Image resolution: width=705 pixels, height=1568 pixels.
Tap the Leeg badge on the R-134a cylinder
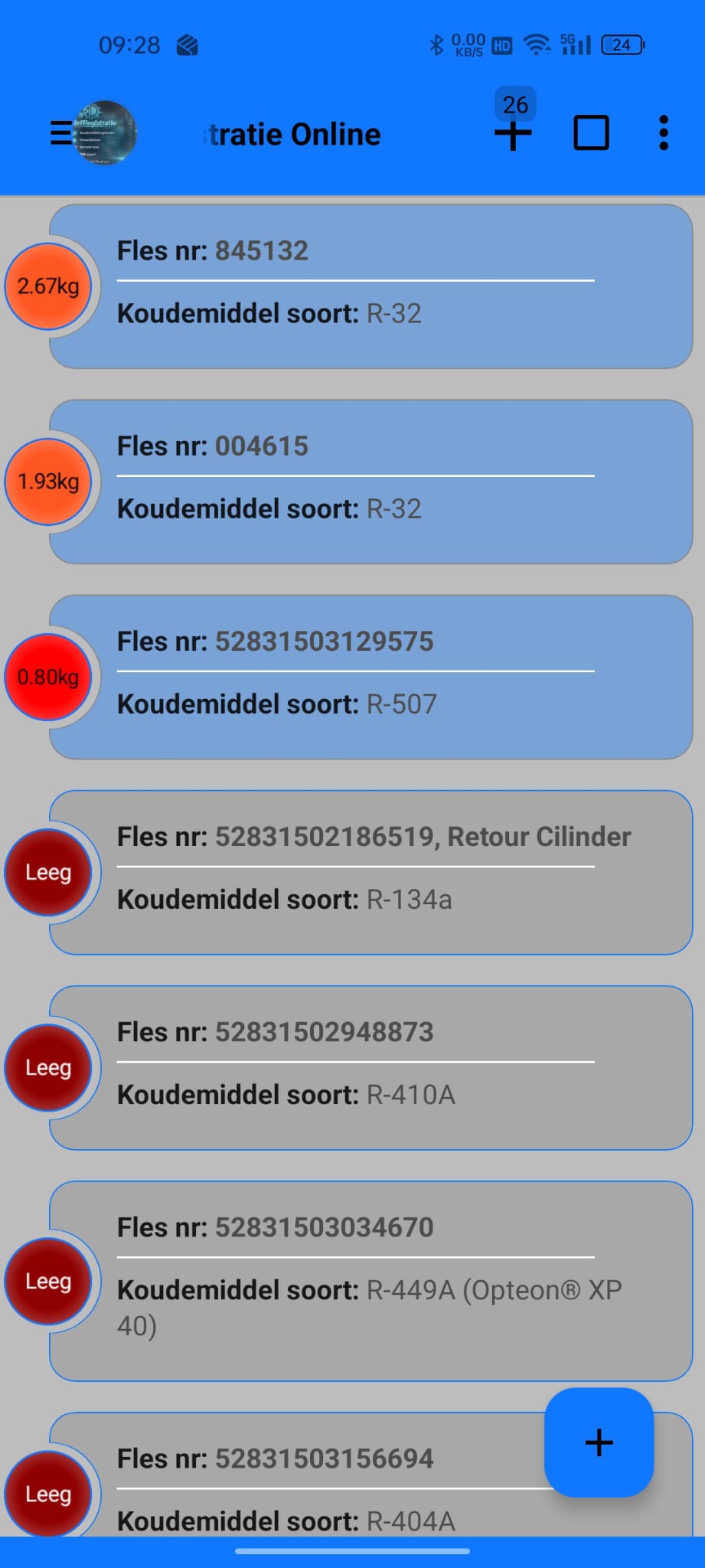(49, 872)
